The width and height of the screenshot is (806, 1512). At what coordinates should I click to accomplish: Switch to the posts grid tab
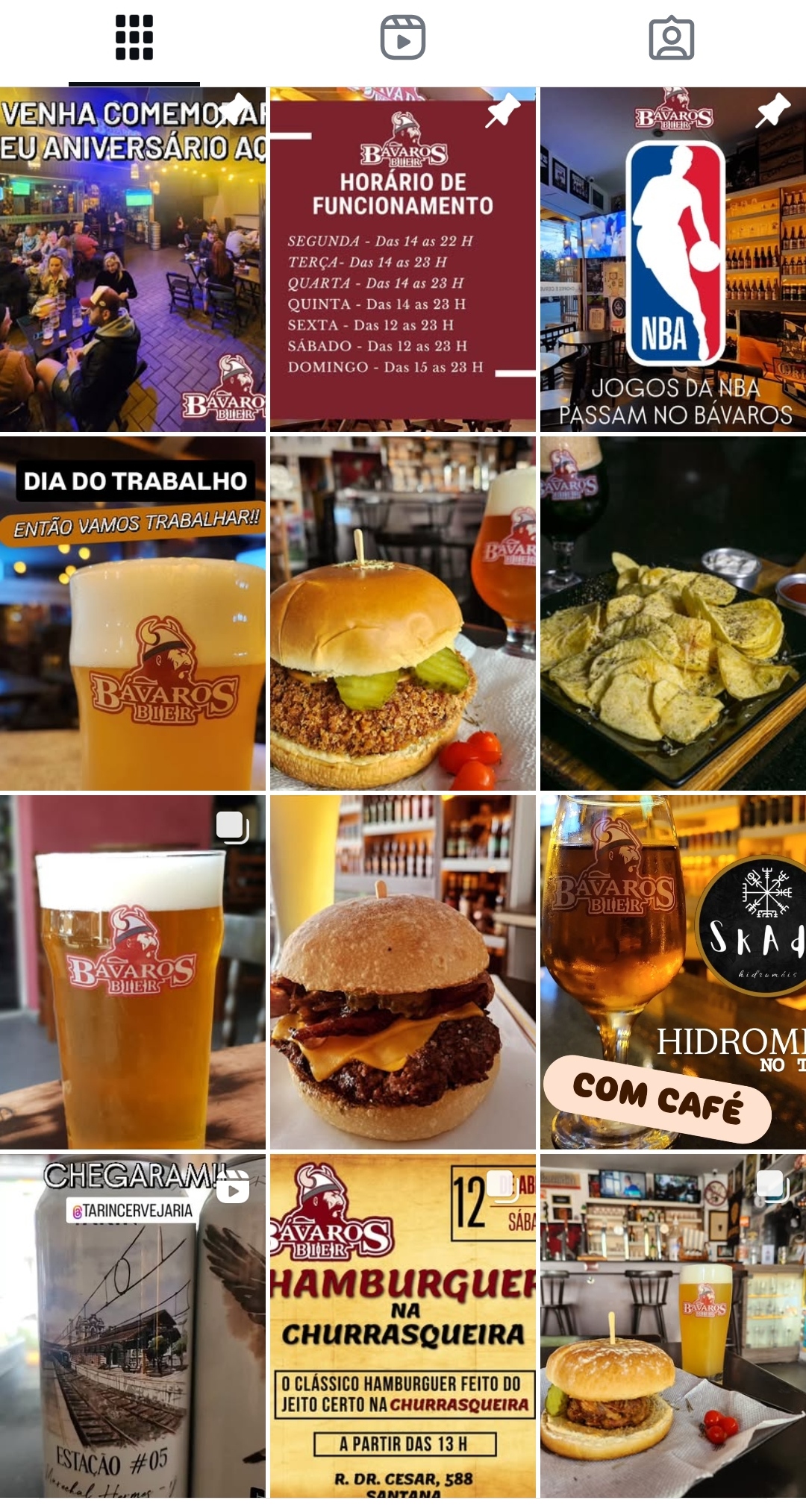click(134, 37)
